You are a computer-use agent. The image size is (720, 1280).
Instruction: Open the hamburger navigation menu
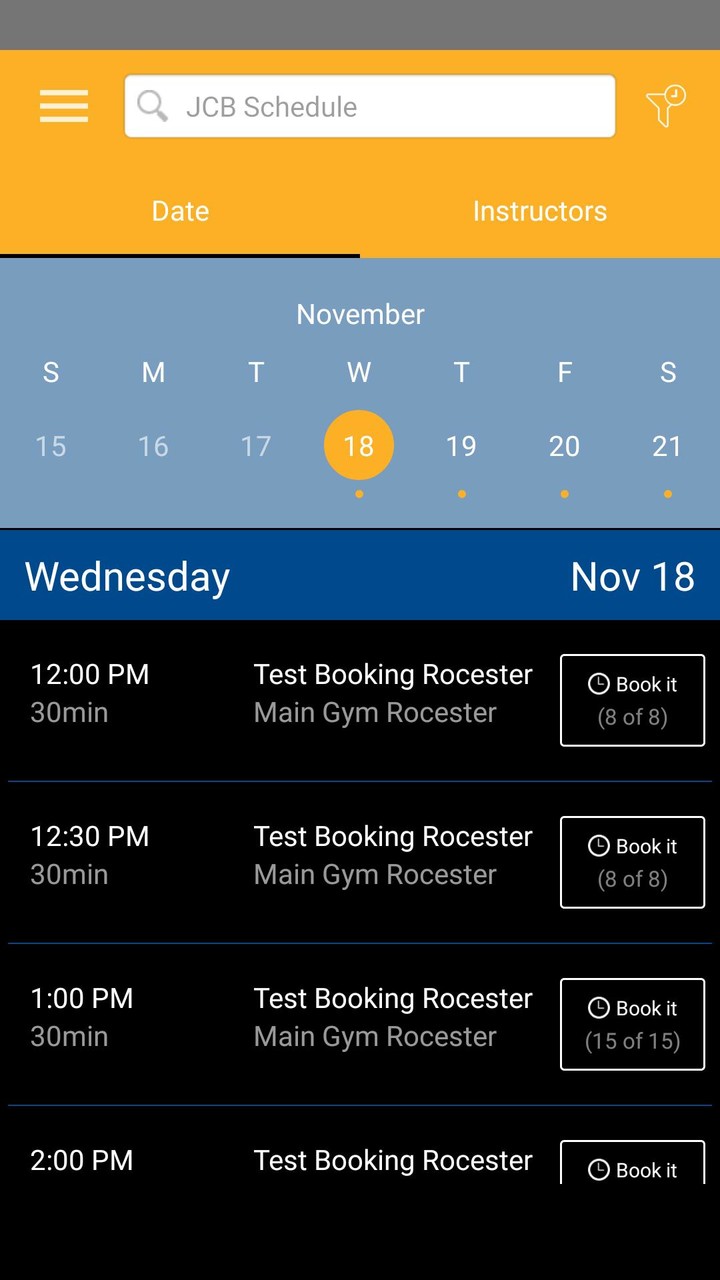63,106
